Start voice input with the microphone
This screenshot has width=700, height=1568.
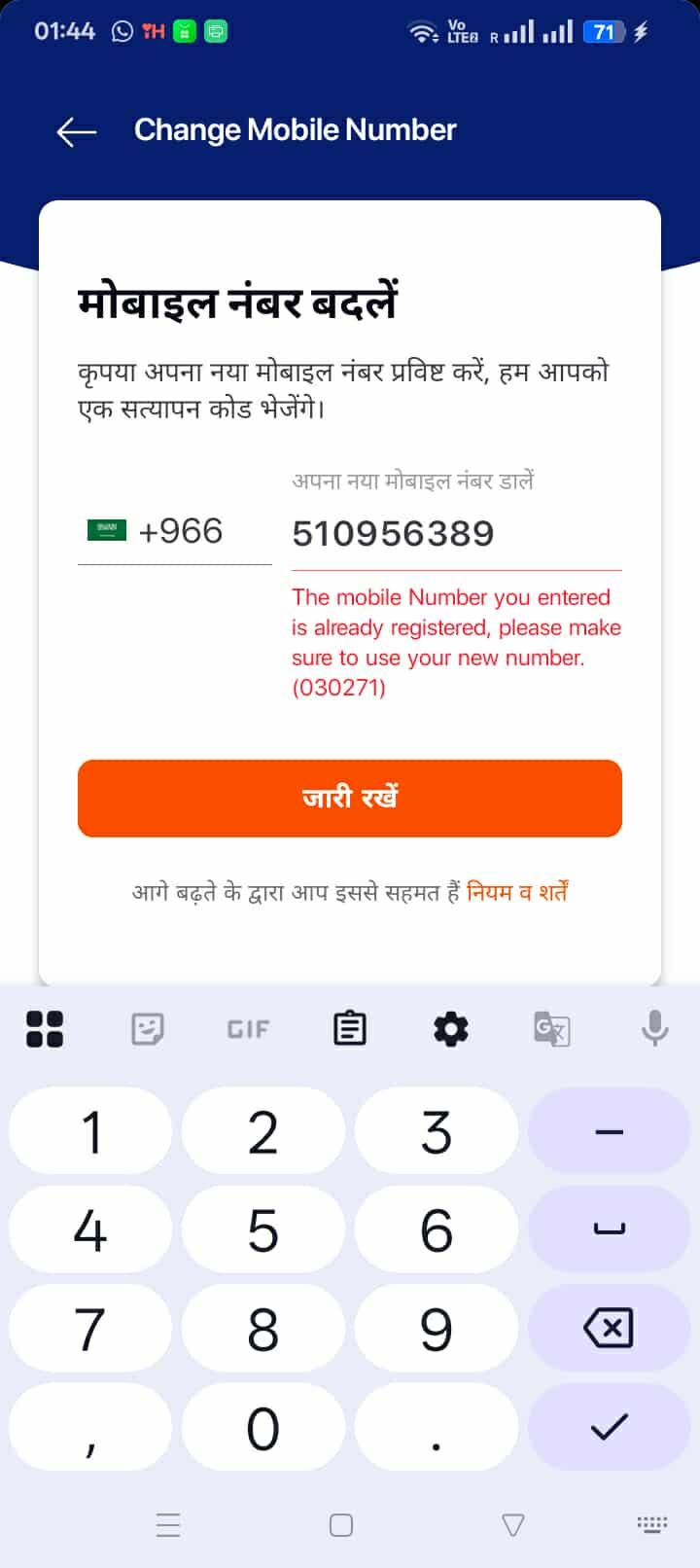tap(655, 1028)
